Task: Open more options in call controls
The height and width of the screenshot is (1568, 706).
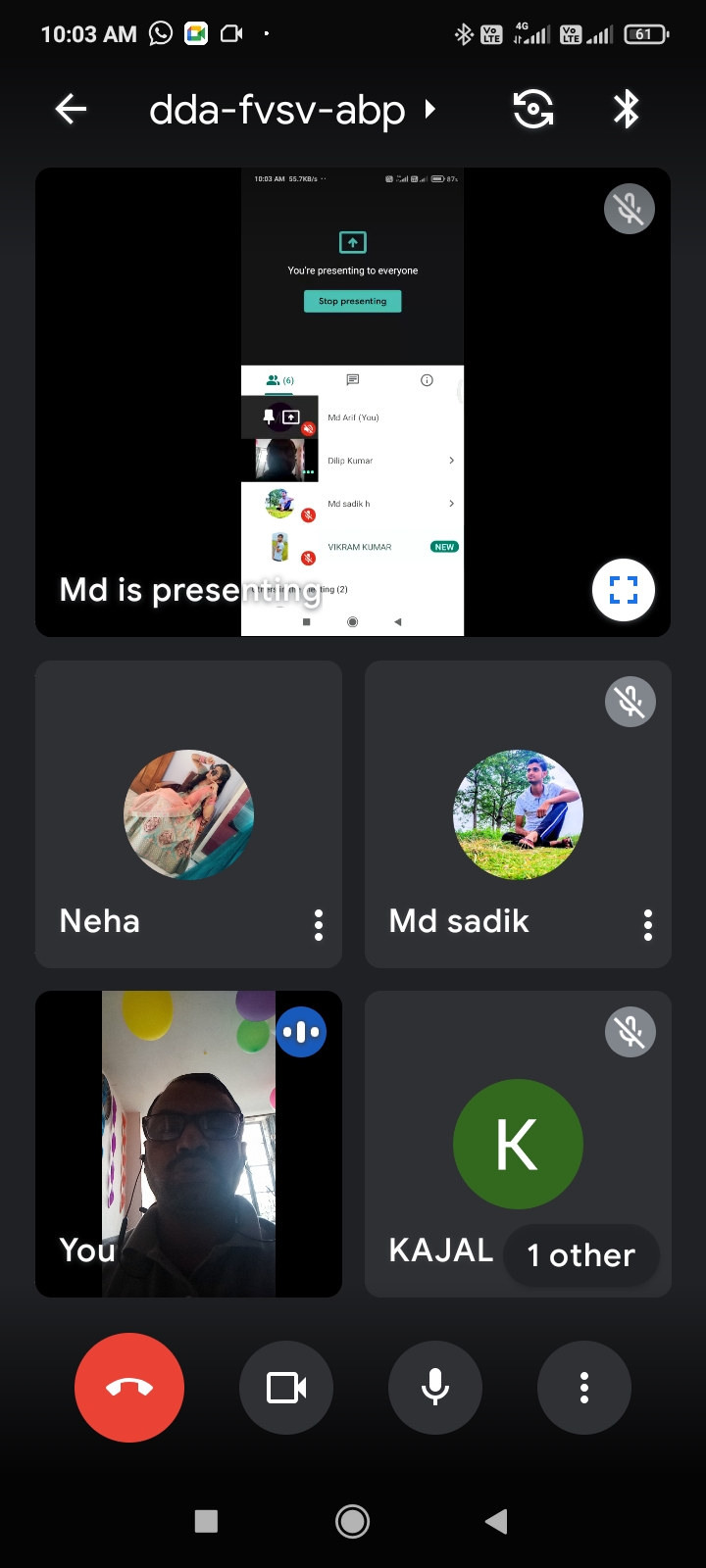Action: click(584, 1388)
